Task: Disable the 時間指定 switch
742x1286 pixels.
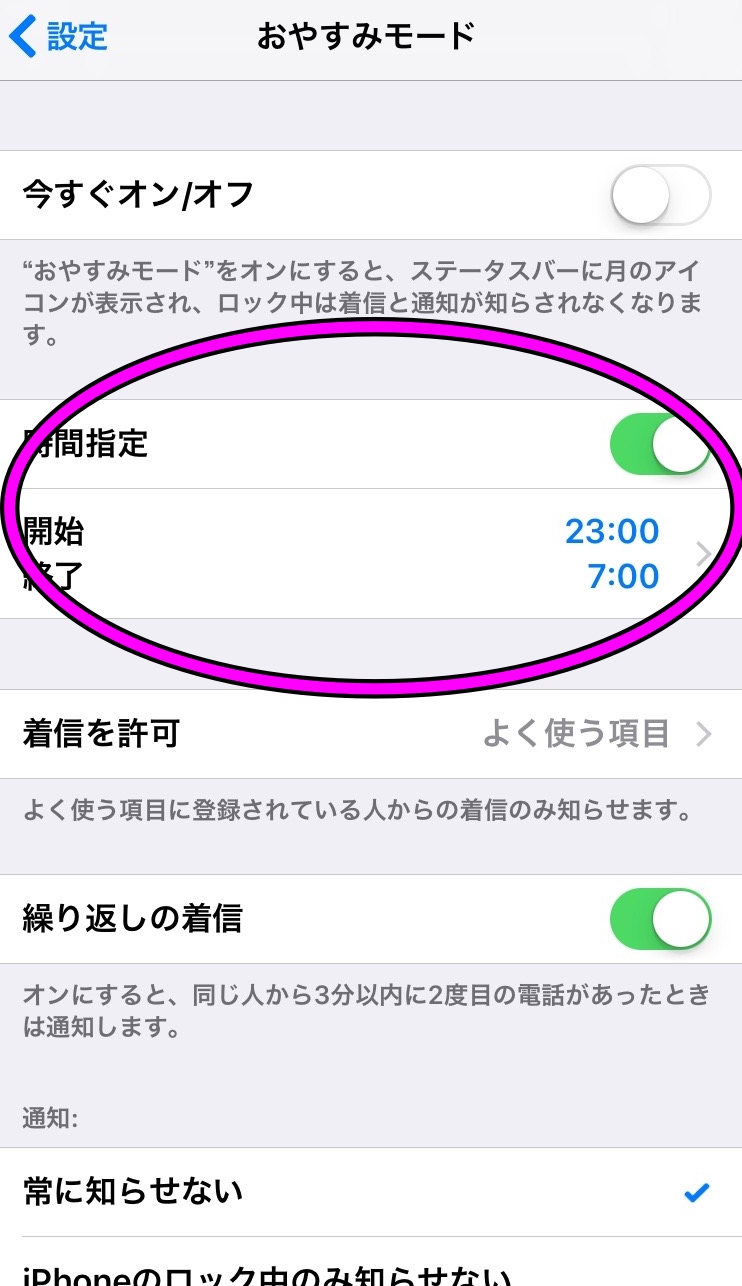Action: click(660, 443)
